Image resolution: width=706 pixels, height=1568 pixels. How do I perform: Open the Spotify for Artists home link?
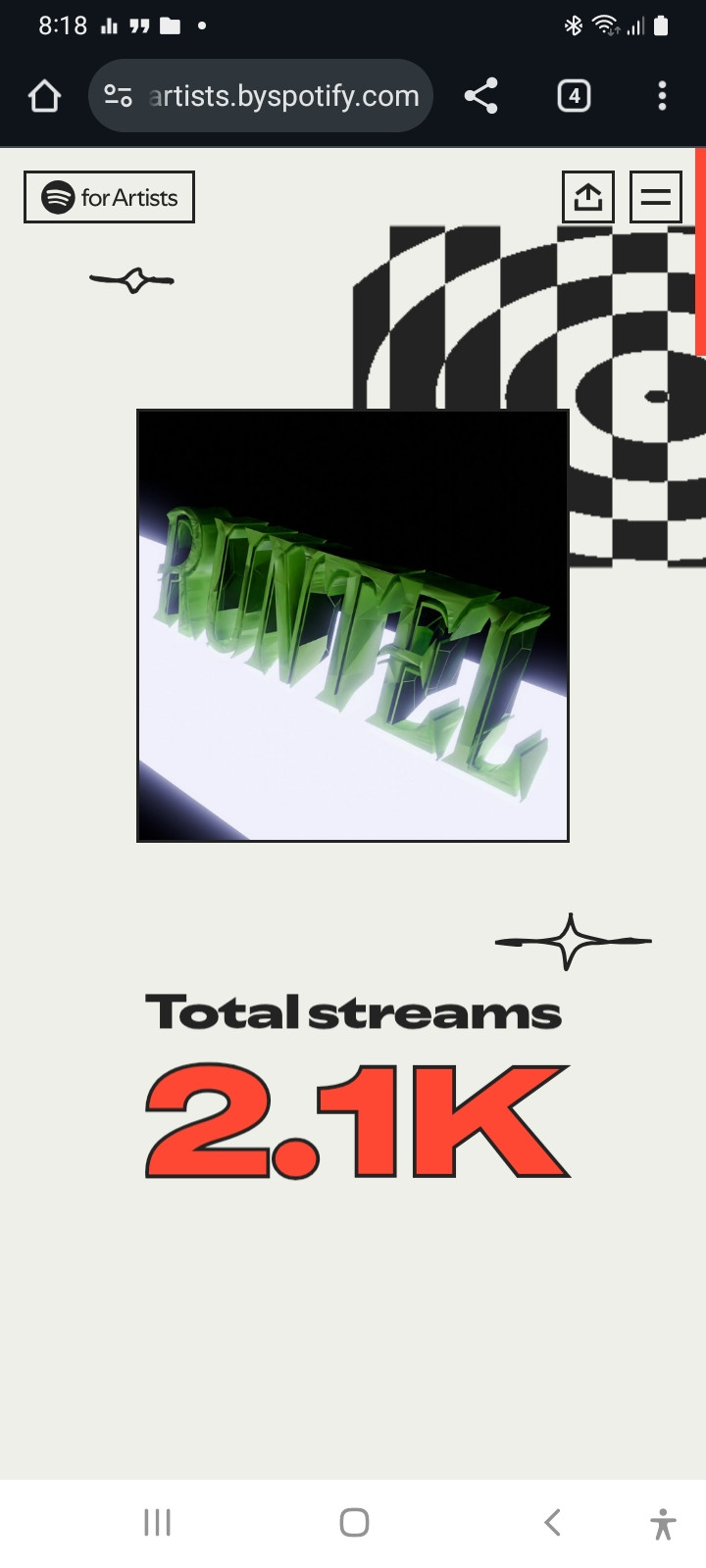pyautogui.click(x=109, y=197)
